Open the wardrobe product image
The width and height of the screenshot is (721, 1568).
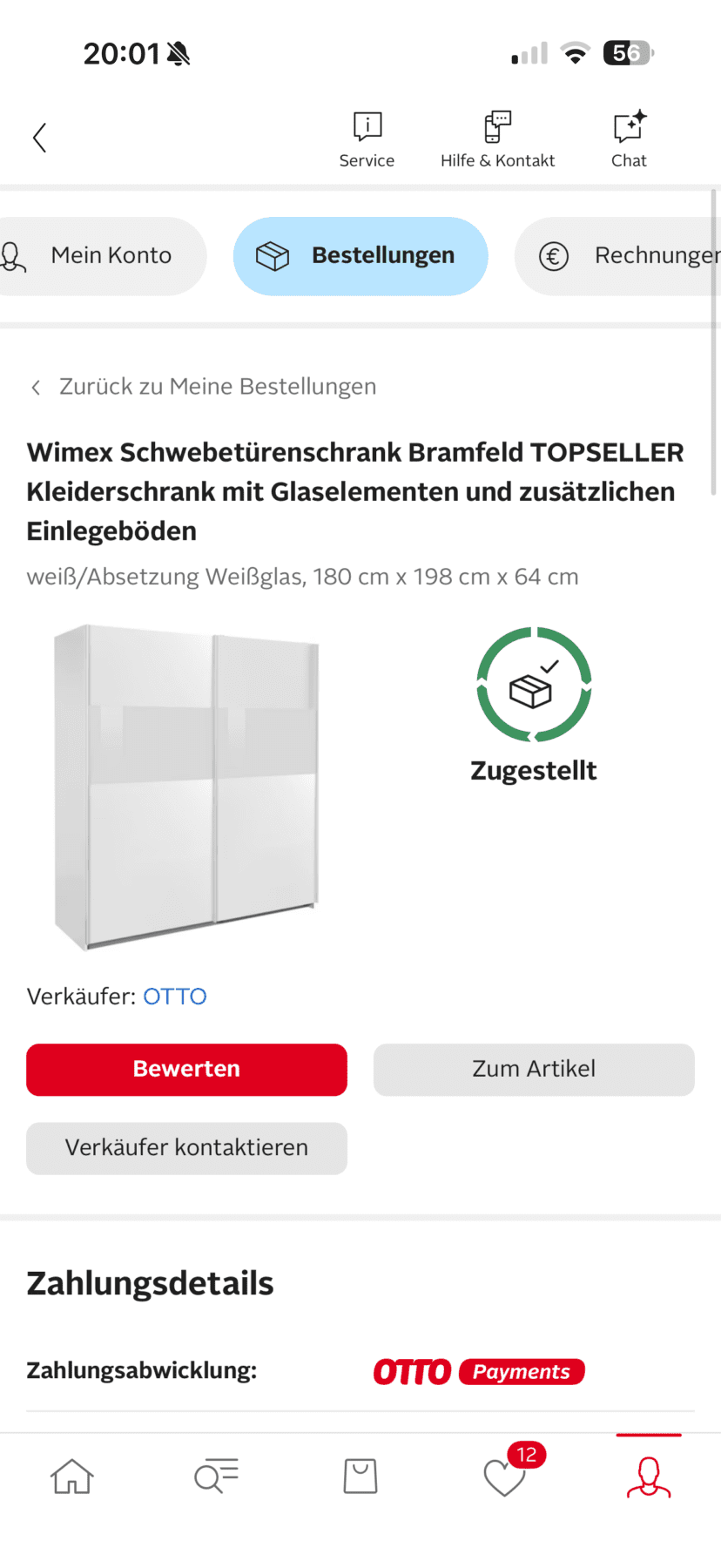pyautogui.click(x=186, y=787)
